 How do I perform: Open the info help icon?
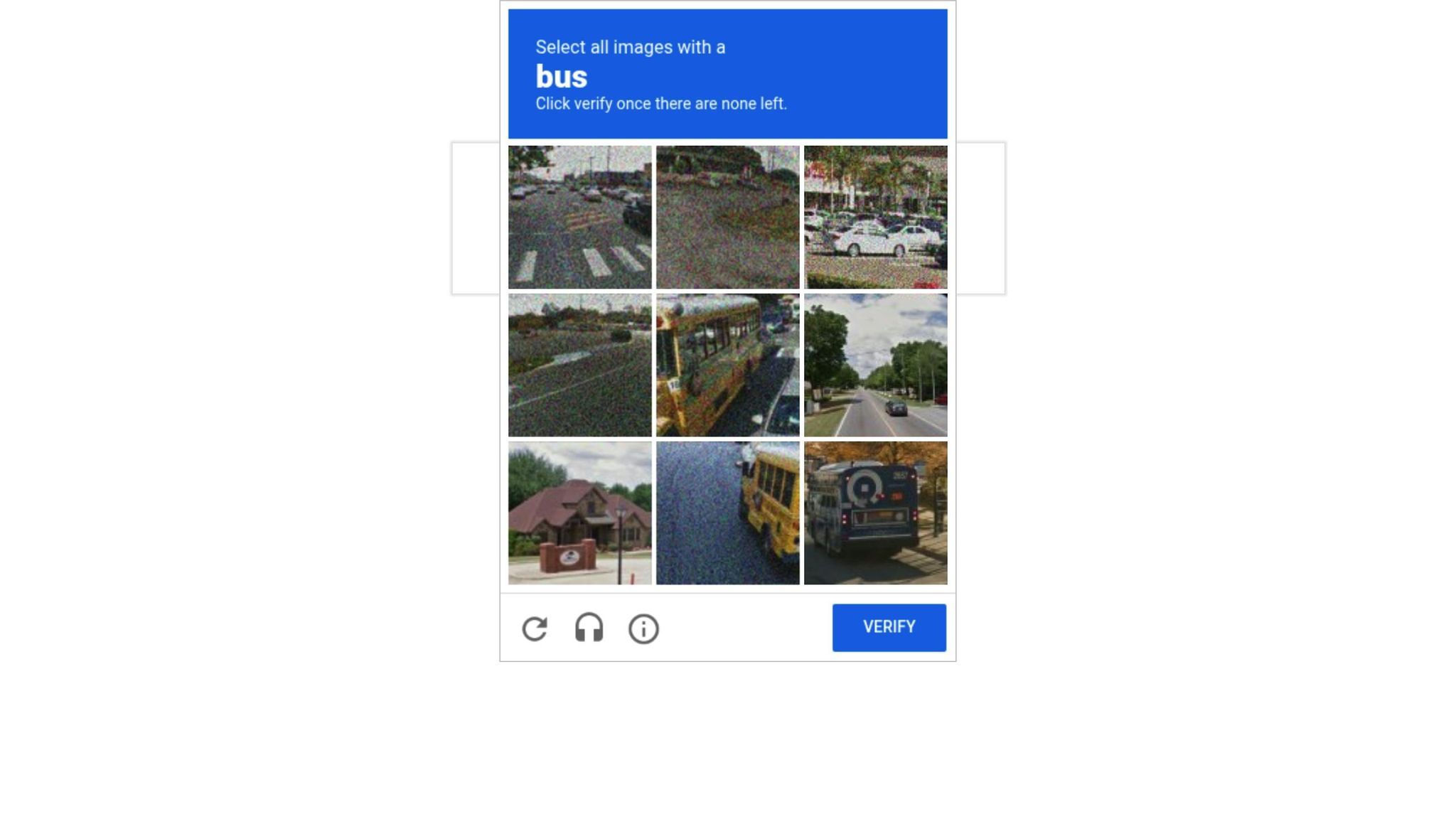(643, 628)
